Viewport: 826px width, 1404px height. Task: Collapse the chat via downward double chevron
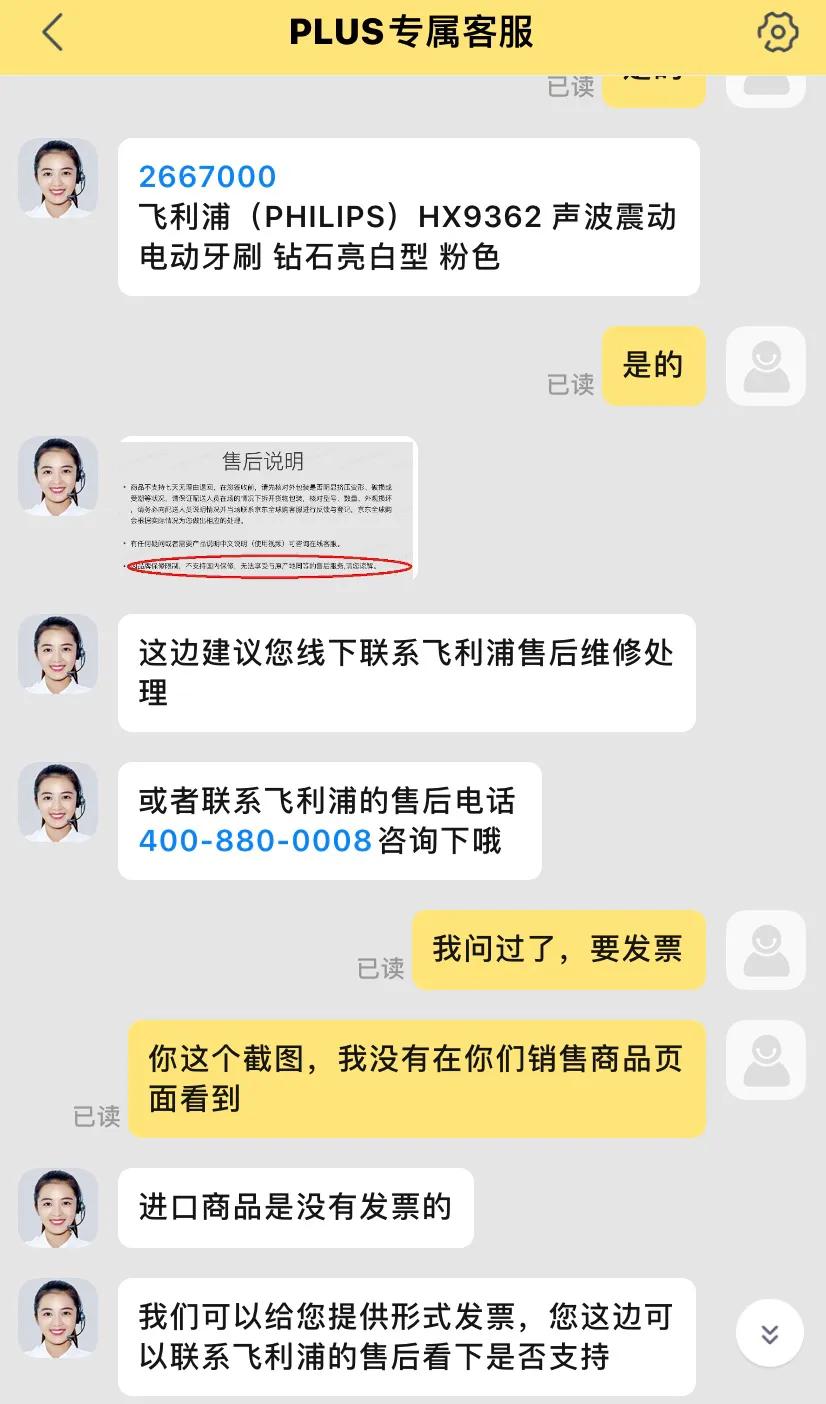[768, 1334]
